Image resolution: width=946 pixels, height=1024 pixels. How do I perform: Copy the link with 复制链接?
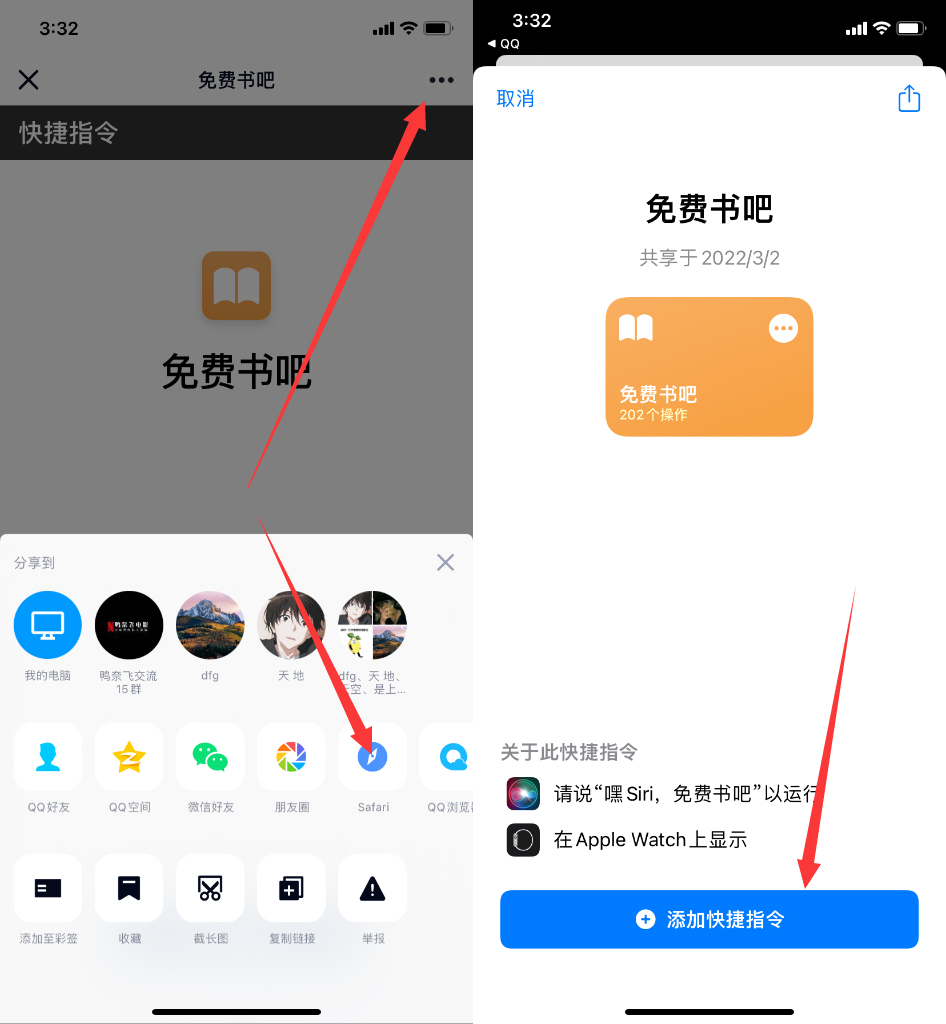click(x=291, y=888)
